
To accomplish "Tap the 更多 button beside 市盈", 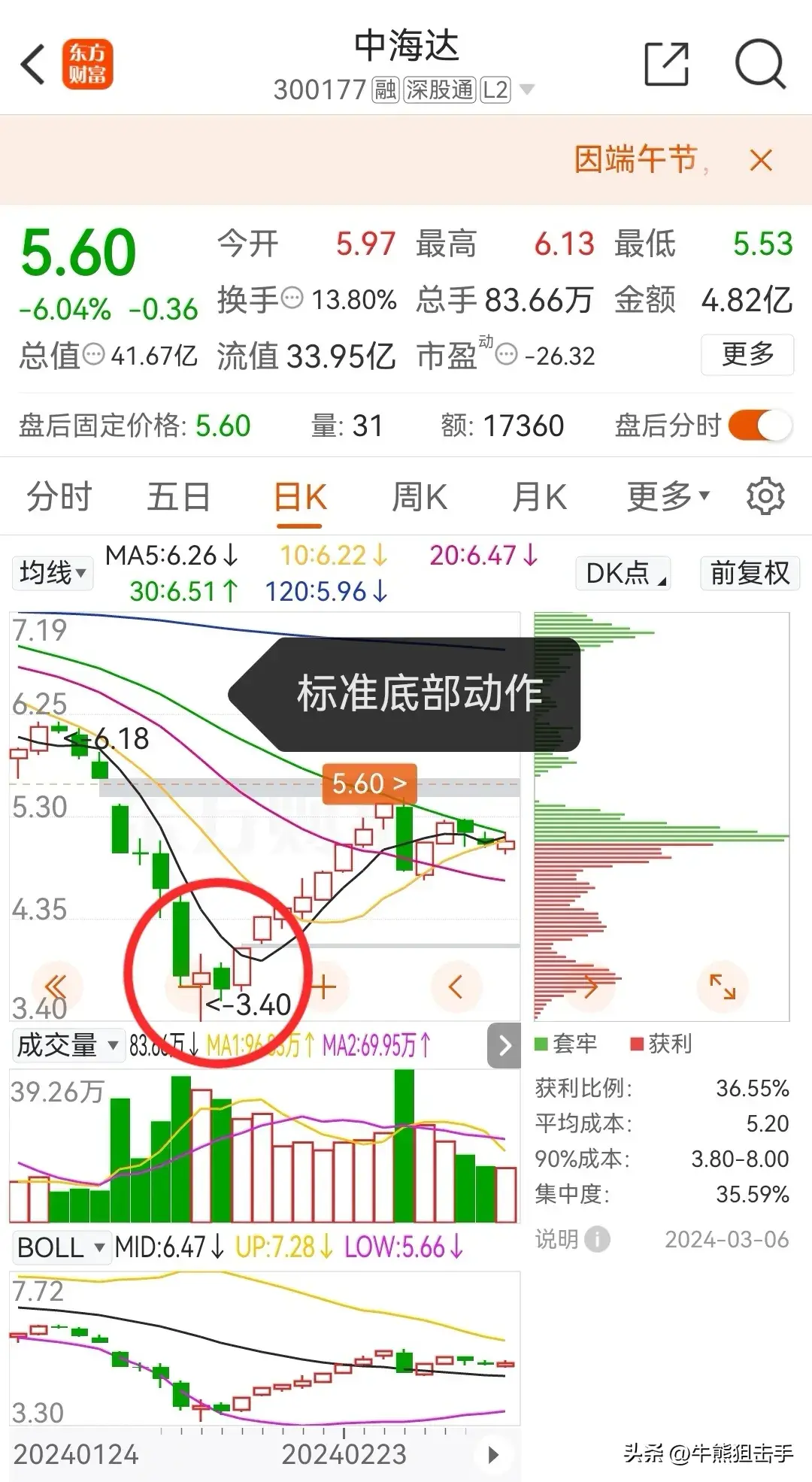I will click(x=747, y=354).
